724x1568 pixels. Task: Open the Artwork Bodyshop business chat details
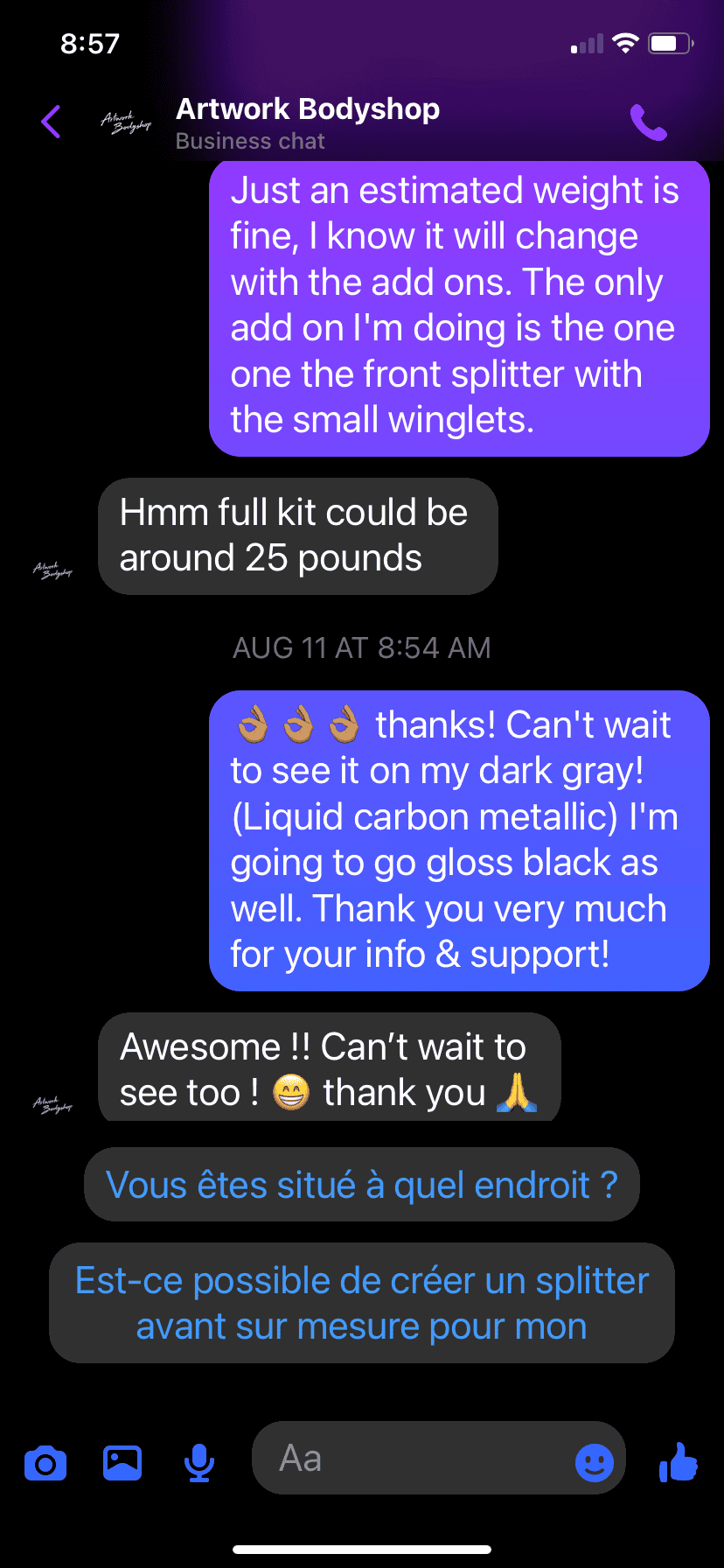pyautogui.click(x=307, y=122)
